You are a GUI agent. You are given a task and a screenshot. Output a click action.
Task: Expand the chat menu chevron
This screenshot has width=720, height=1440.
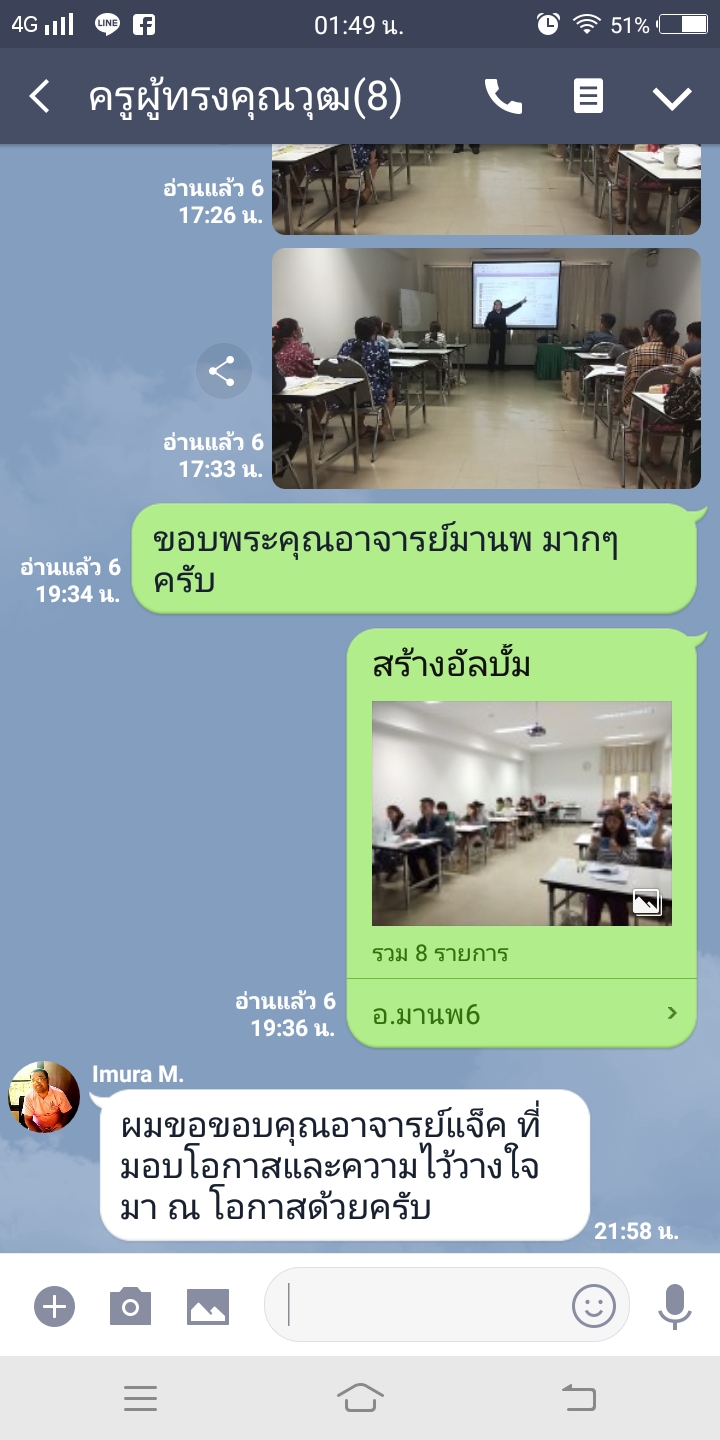672,97
